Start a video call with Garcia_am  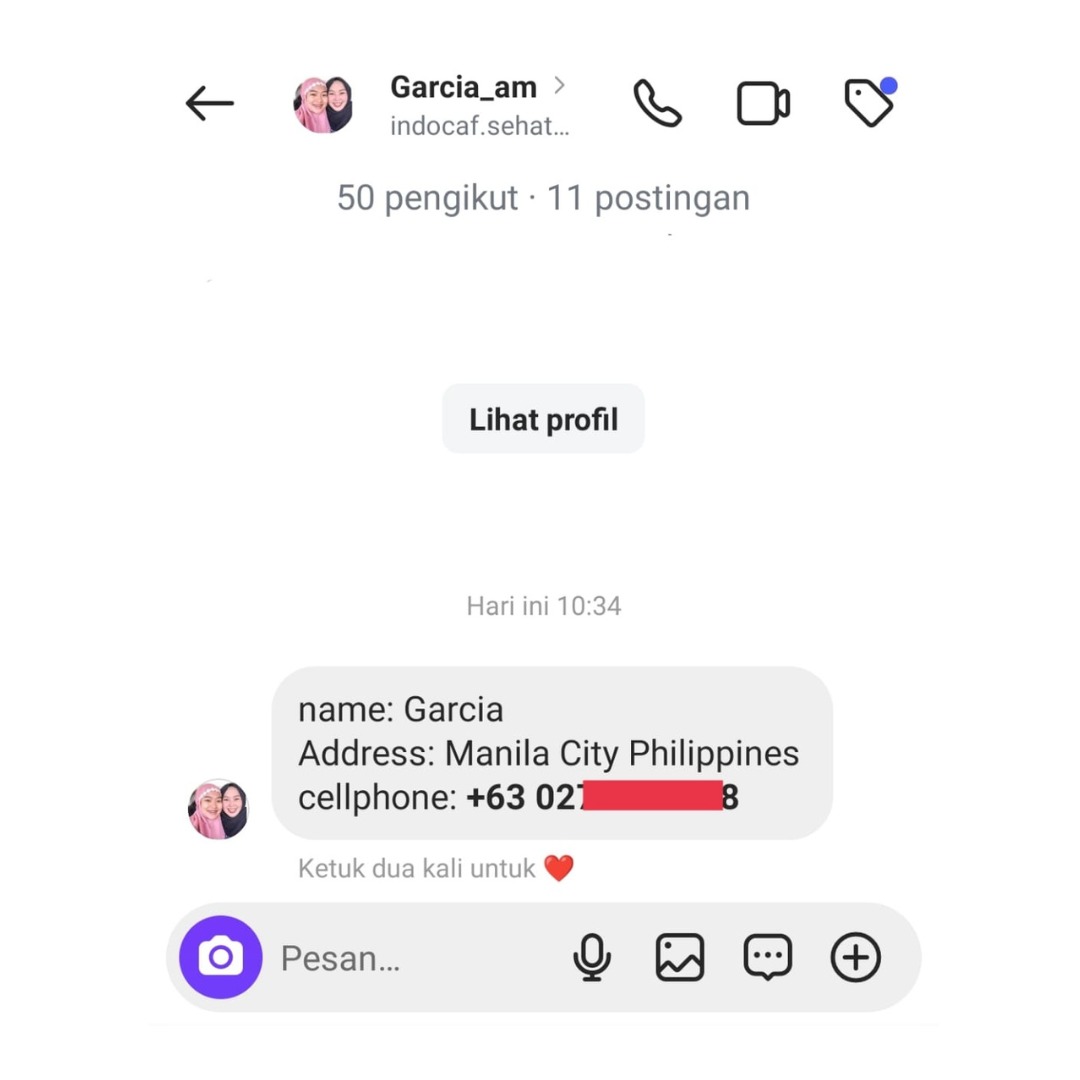click(x=763, y=103)
